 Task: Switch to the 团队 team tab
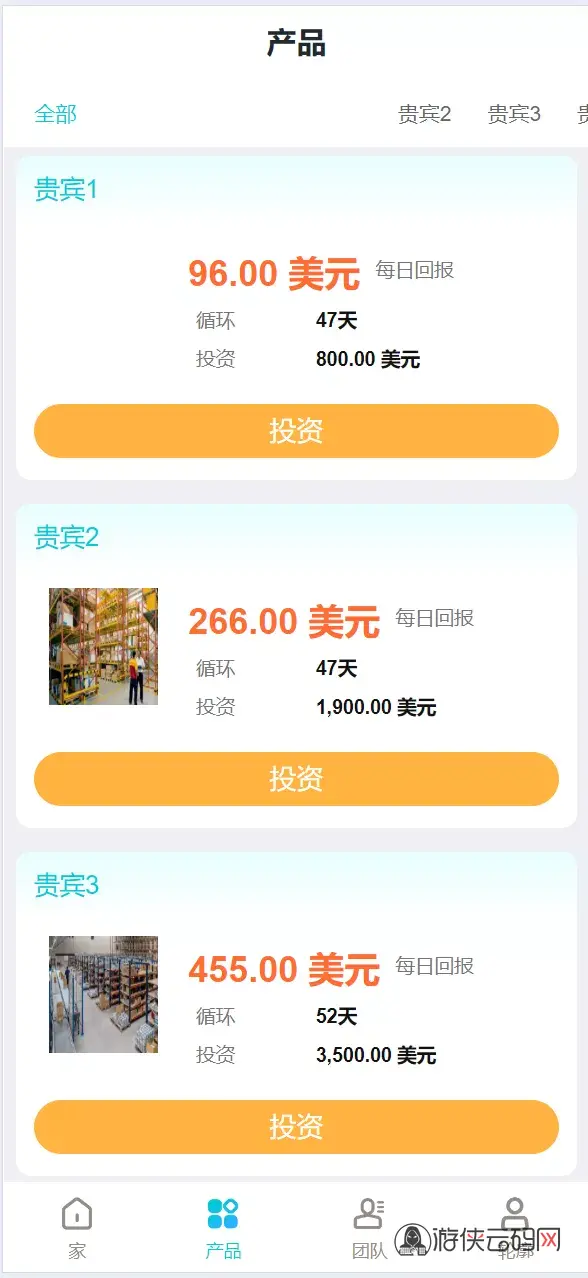point(369,1228)
